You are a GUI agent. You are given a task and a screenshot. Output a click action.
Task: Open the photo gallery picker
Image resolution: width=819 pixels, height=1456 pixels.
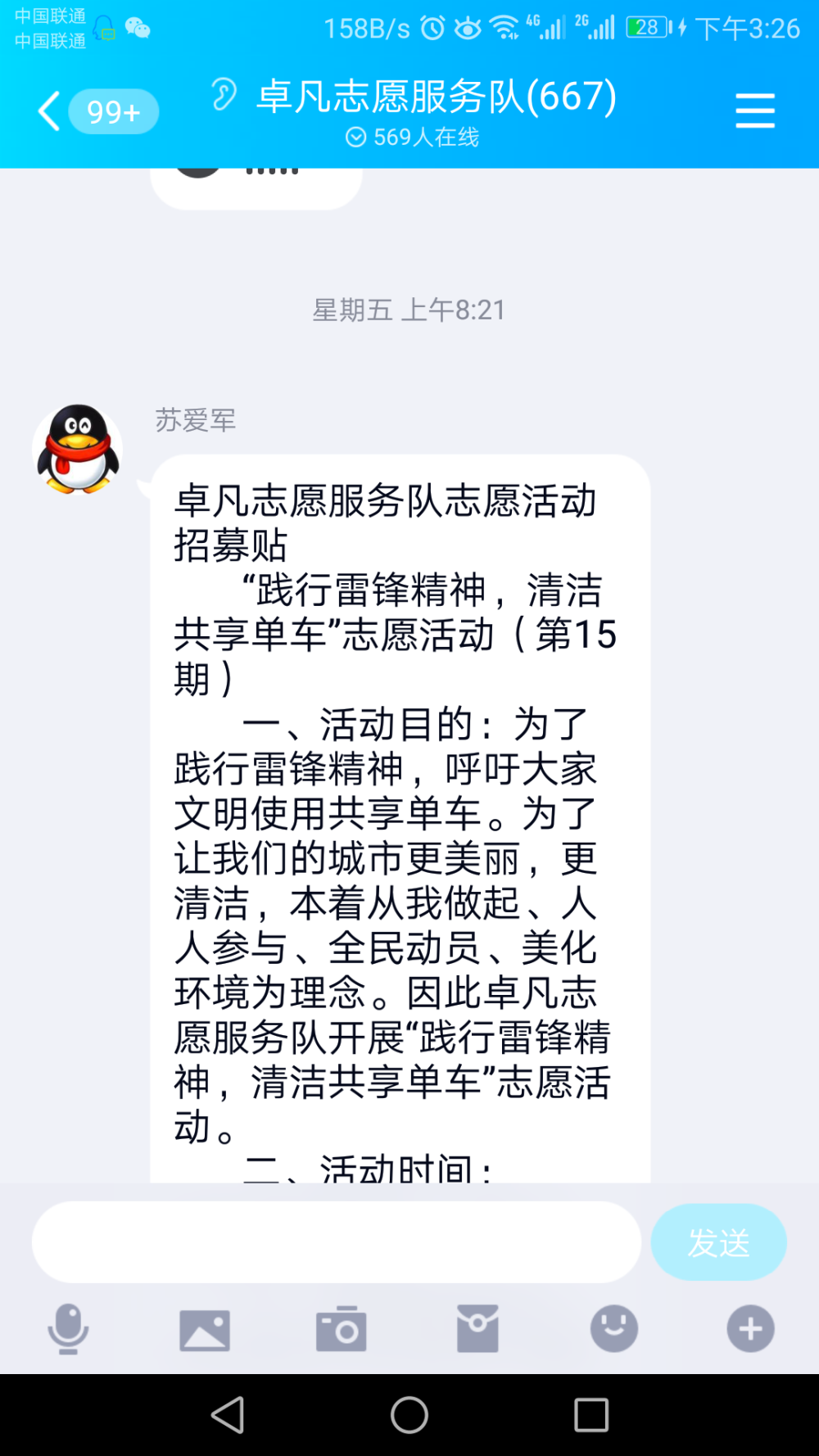205,1329
